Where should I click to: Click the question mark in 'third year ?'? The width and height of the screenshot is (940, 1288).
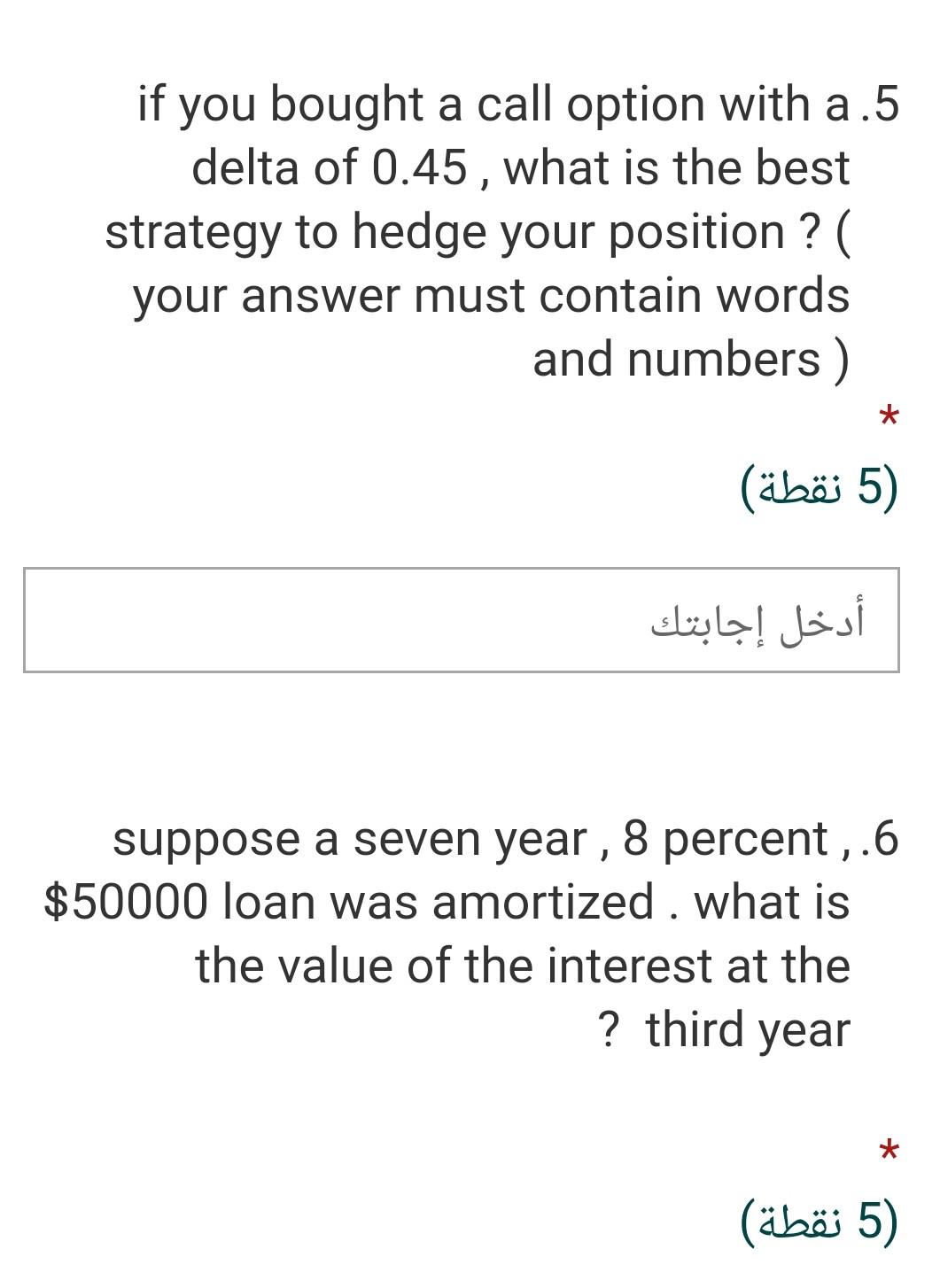607,1029
